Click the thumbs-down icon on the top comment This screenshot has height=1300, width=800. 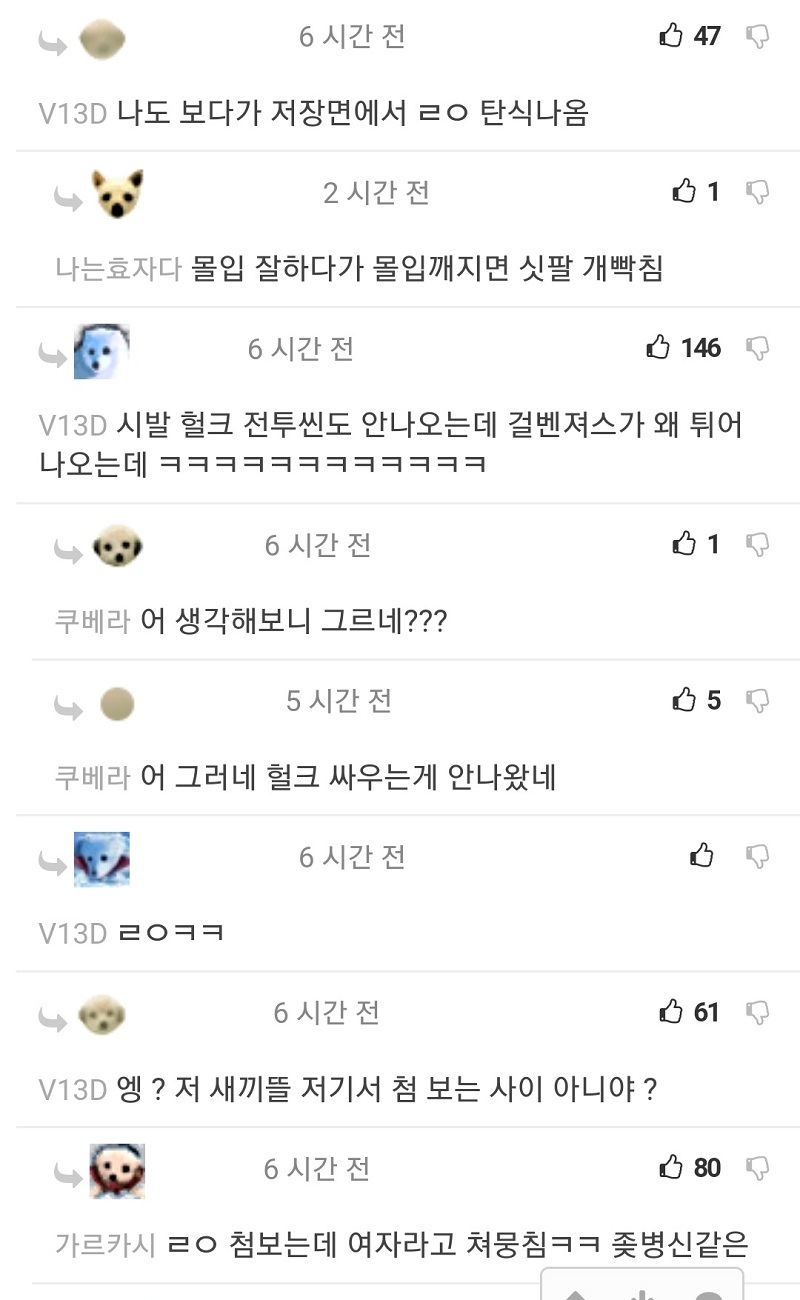click(x=757, y=35)
